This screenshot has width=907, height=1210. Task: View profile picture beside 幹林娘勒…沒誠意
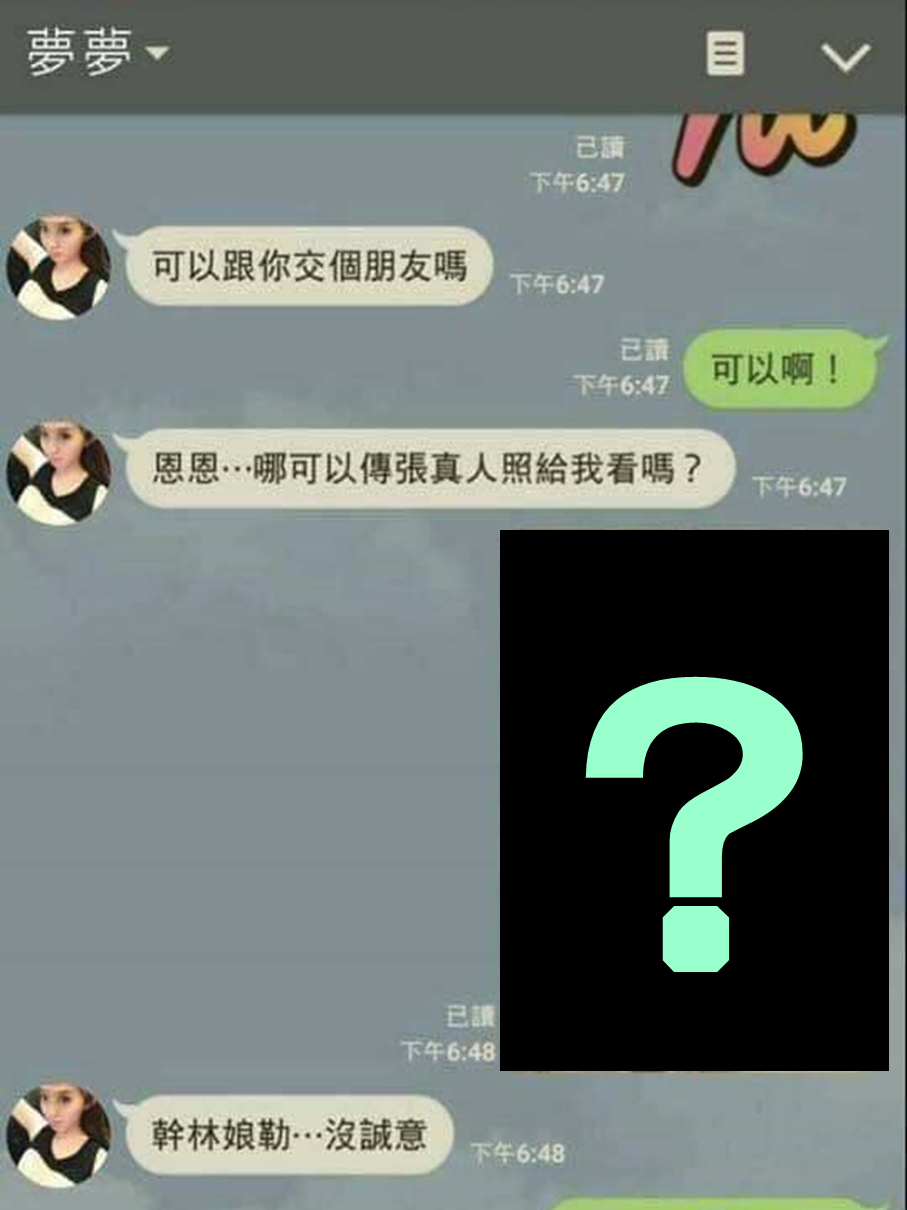pos(59,1133)
